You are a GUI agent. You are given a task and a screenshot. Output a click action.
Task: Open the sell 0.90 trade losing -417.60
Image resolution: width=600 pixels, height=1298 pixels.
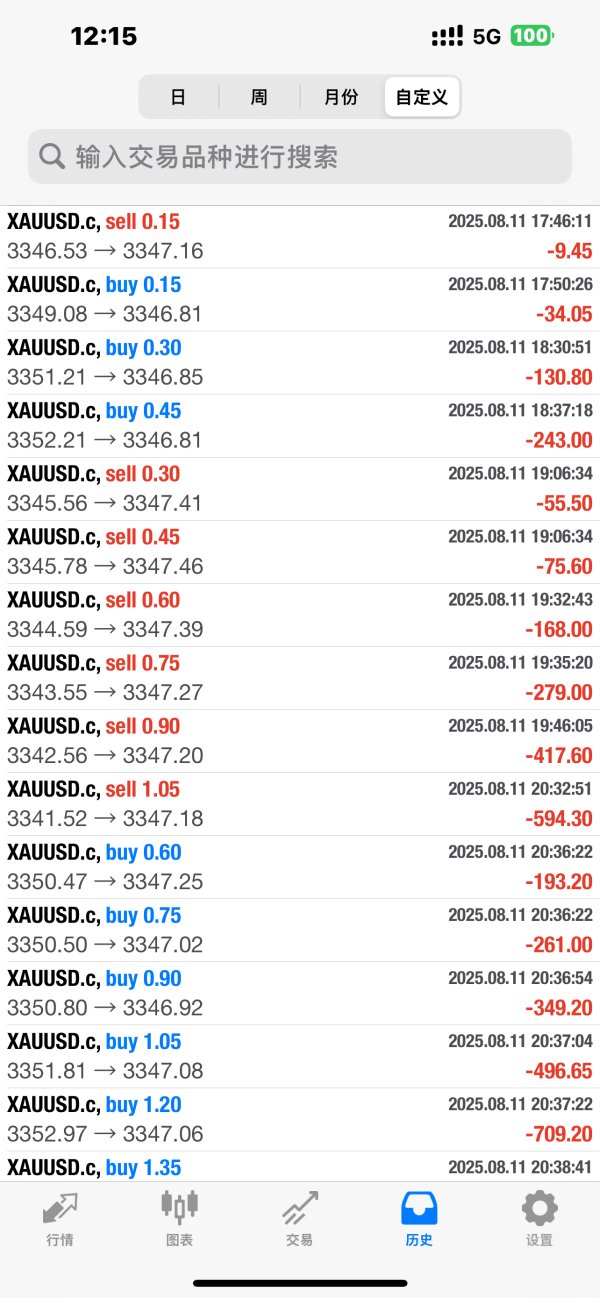point(300,740)
